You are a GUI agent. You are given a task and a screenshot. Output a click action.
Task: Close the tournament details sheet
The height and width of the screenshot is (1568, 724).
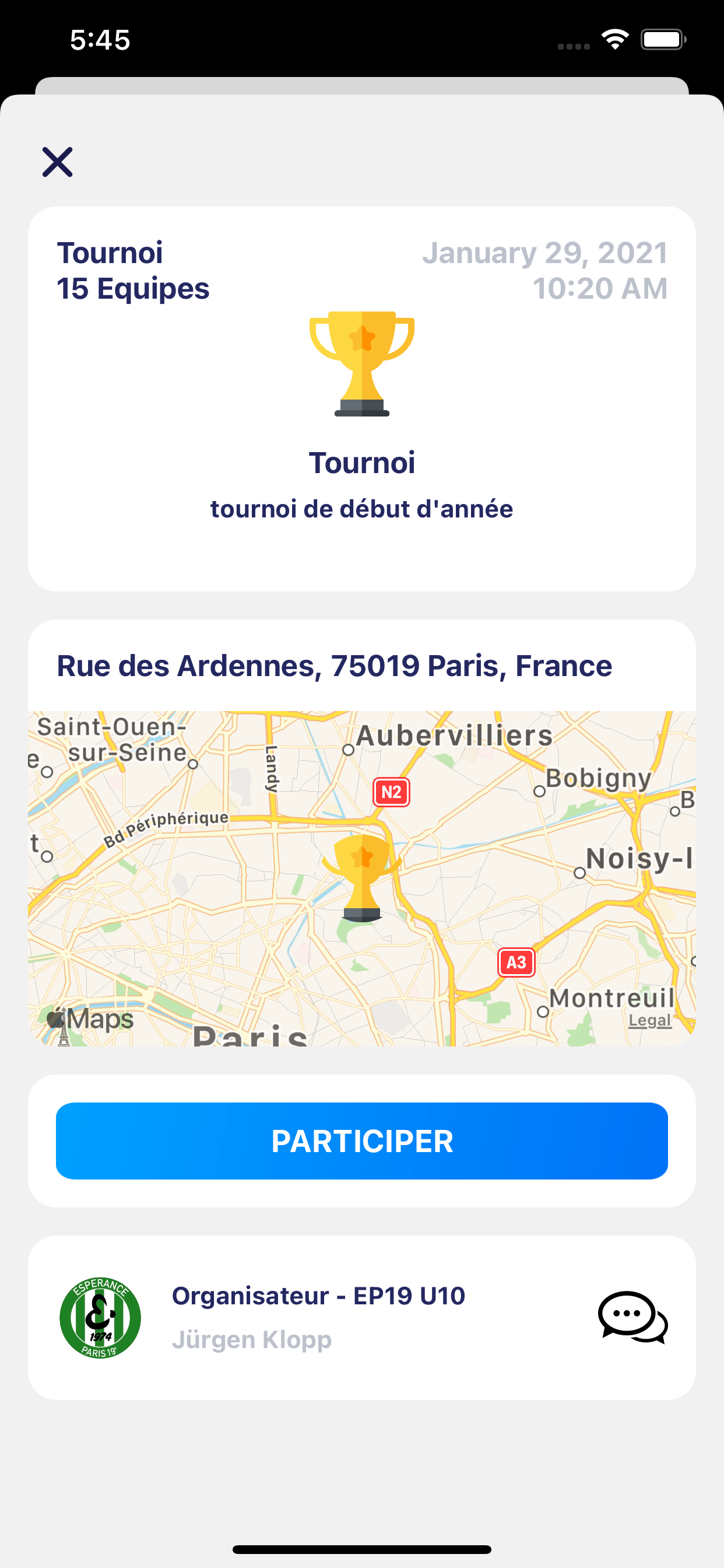(57, 162)
